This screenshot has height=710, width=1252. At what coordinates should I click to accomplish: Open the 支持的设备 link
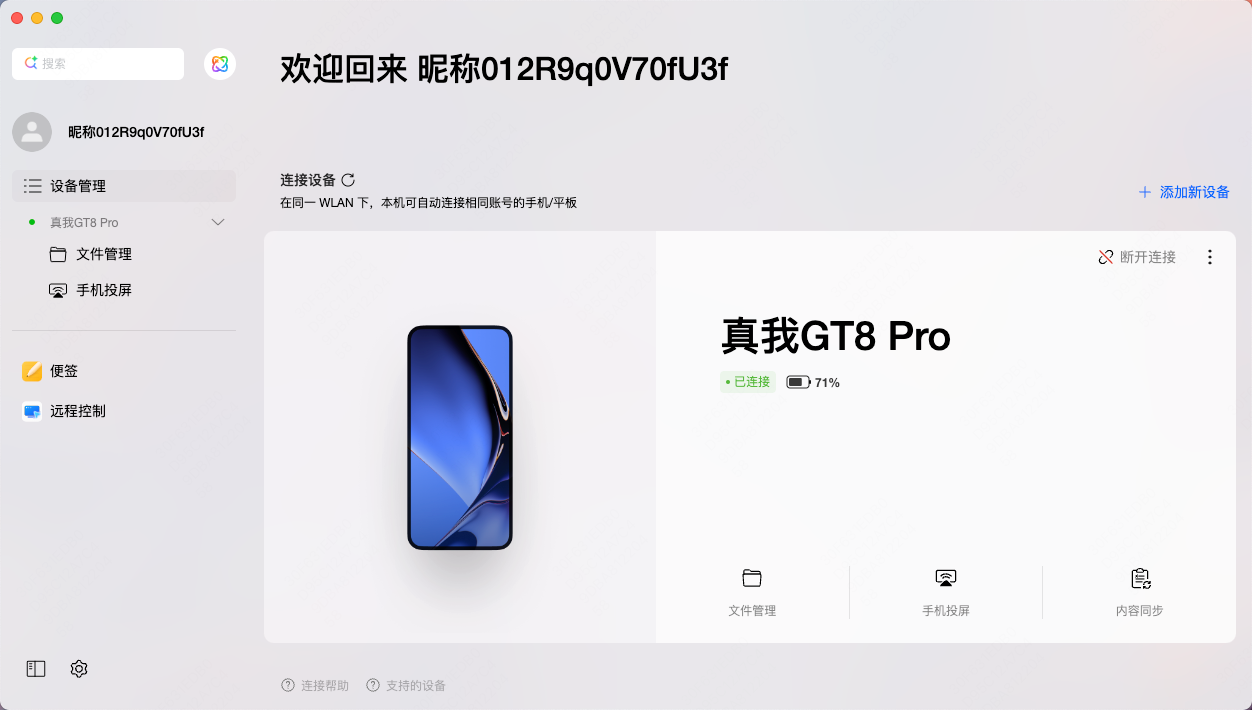(406, 685)
